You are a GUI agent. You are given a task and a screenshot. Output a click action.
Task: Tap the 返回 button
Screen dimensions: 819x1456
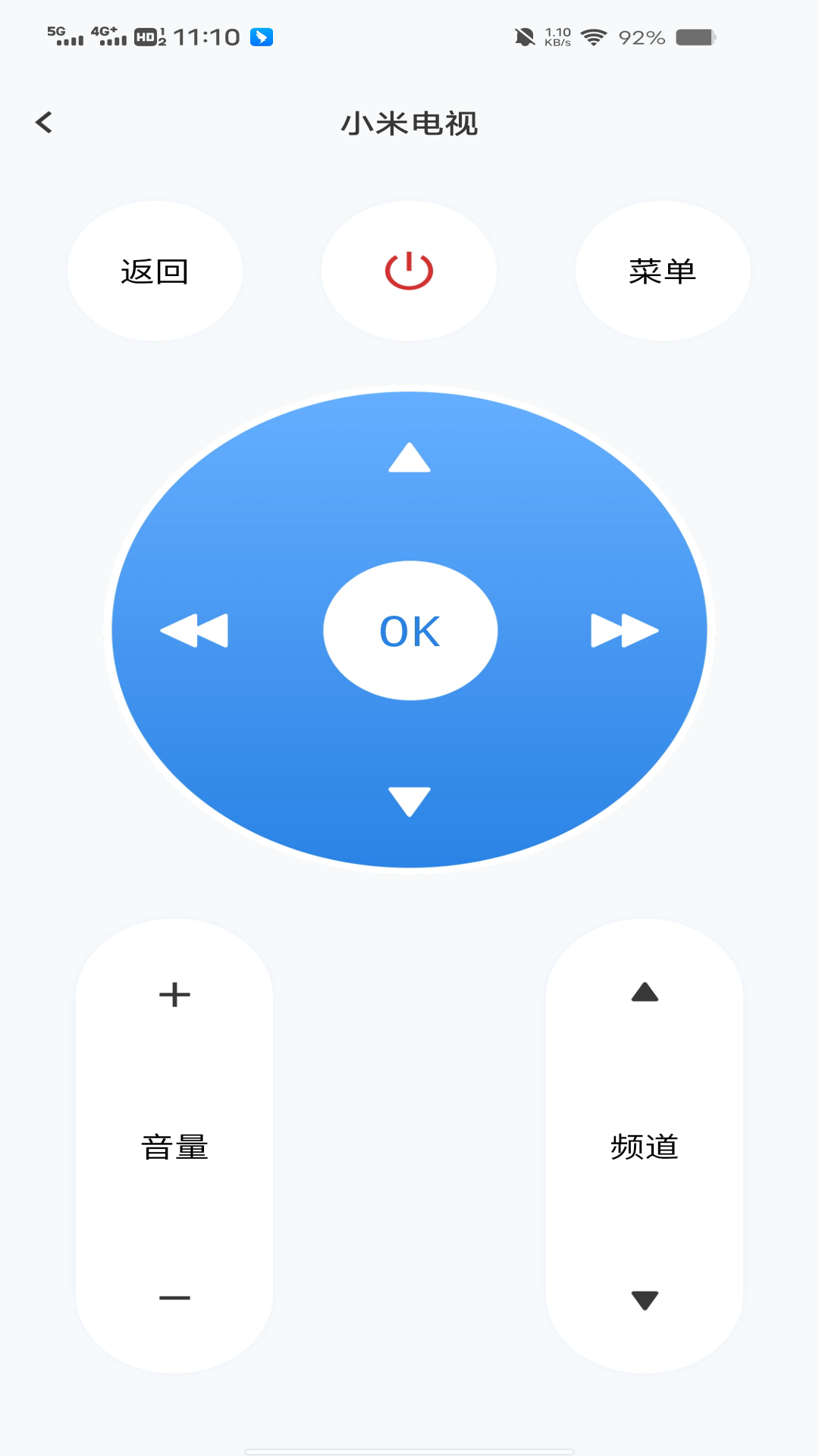tap(155, 271)
